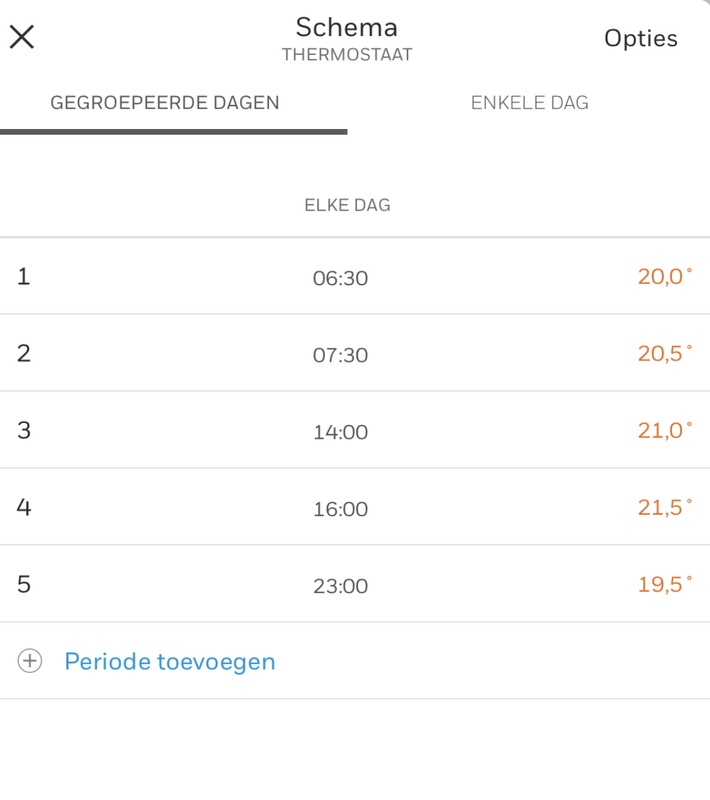Select the Gegroepeerde dagen tab
This screenshot has height=800, width=710.
165,103
